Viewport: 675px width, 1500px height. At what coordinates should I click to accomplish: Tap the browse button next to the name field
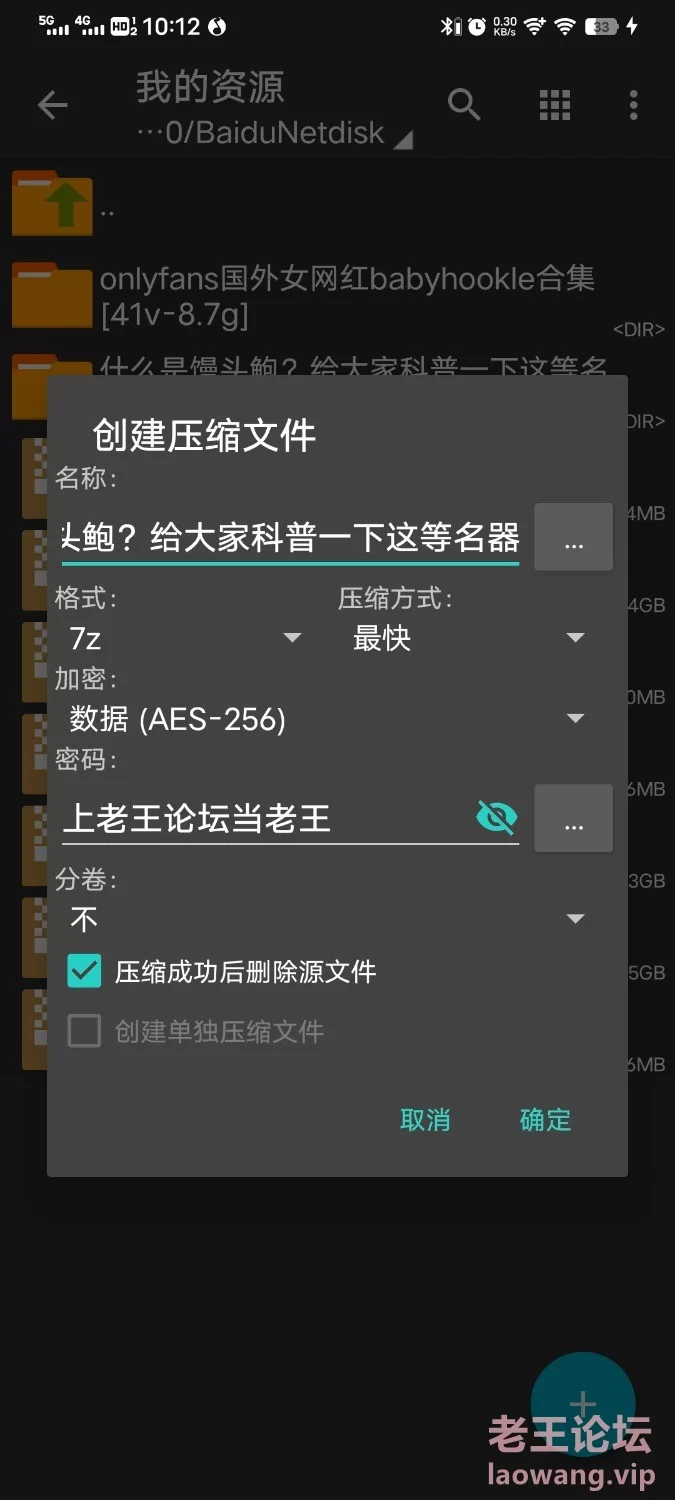pos(573,538)
